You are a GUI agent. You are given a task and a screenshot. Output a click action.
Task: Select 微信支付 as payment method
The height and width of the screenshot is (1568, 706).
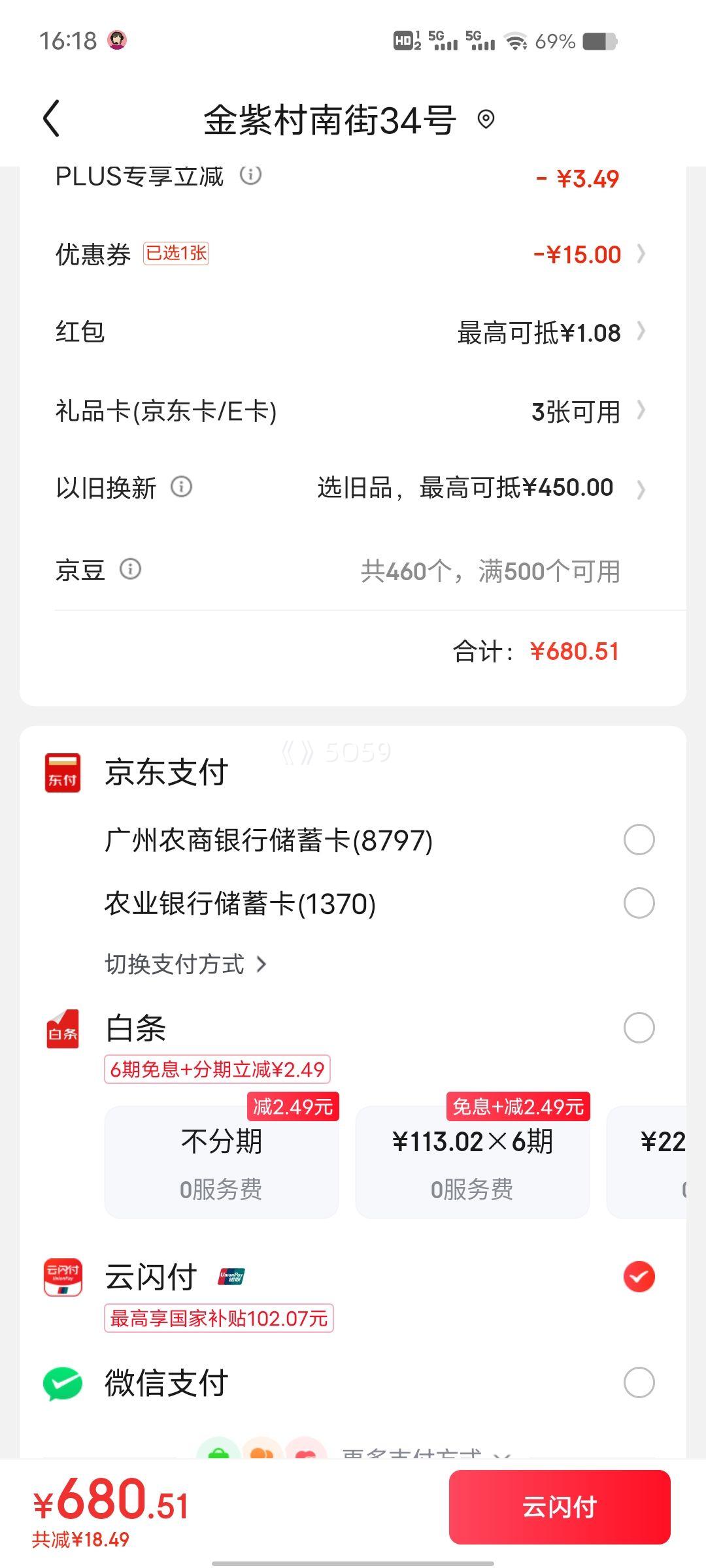coord(639,1382)
